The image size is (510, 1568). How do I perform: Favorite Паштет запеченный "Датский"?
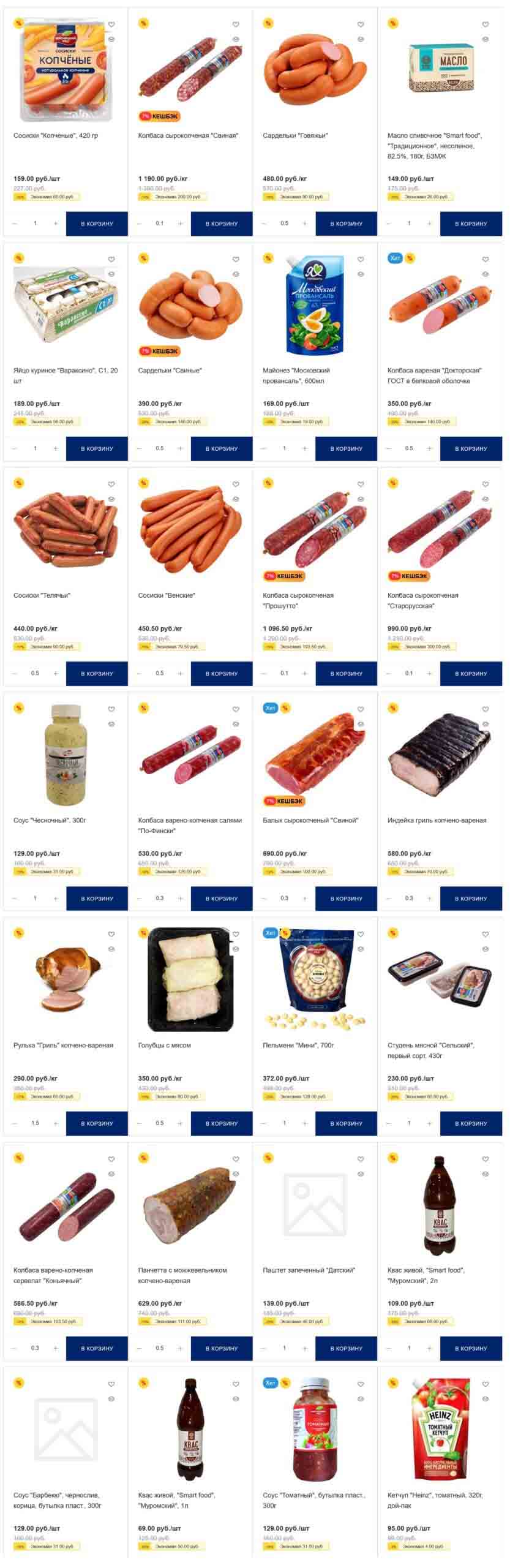click(x=361, y=1158)
